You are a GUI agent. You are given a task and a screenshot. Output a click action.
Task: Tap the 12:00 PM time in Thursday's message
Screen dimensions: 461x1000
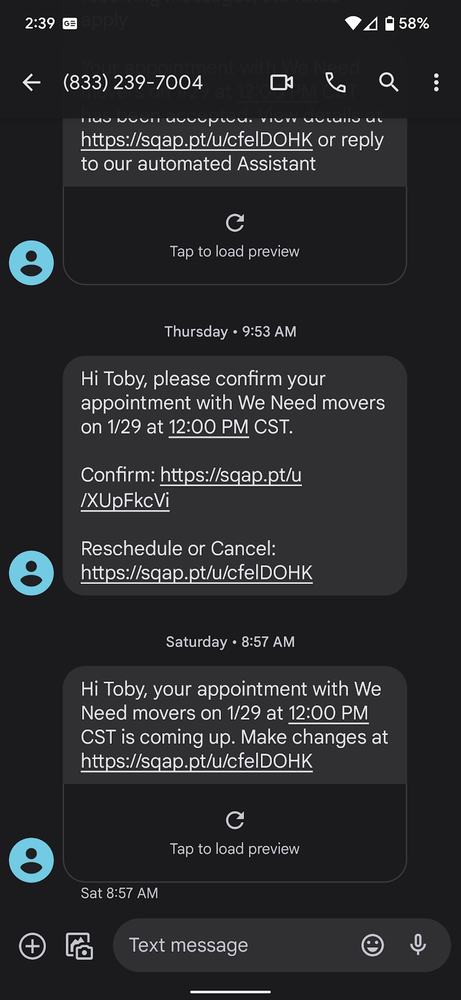coord(209,427)
